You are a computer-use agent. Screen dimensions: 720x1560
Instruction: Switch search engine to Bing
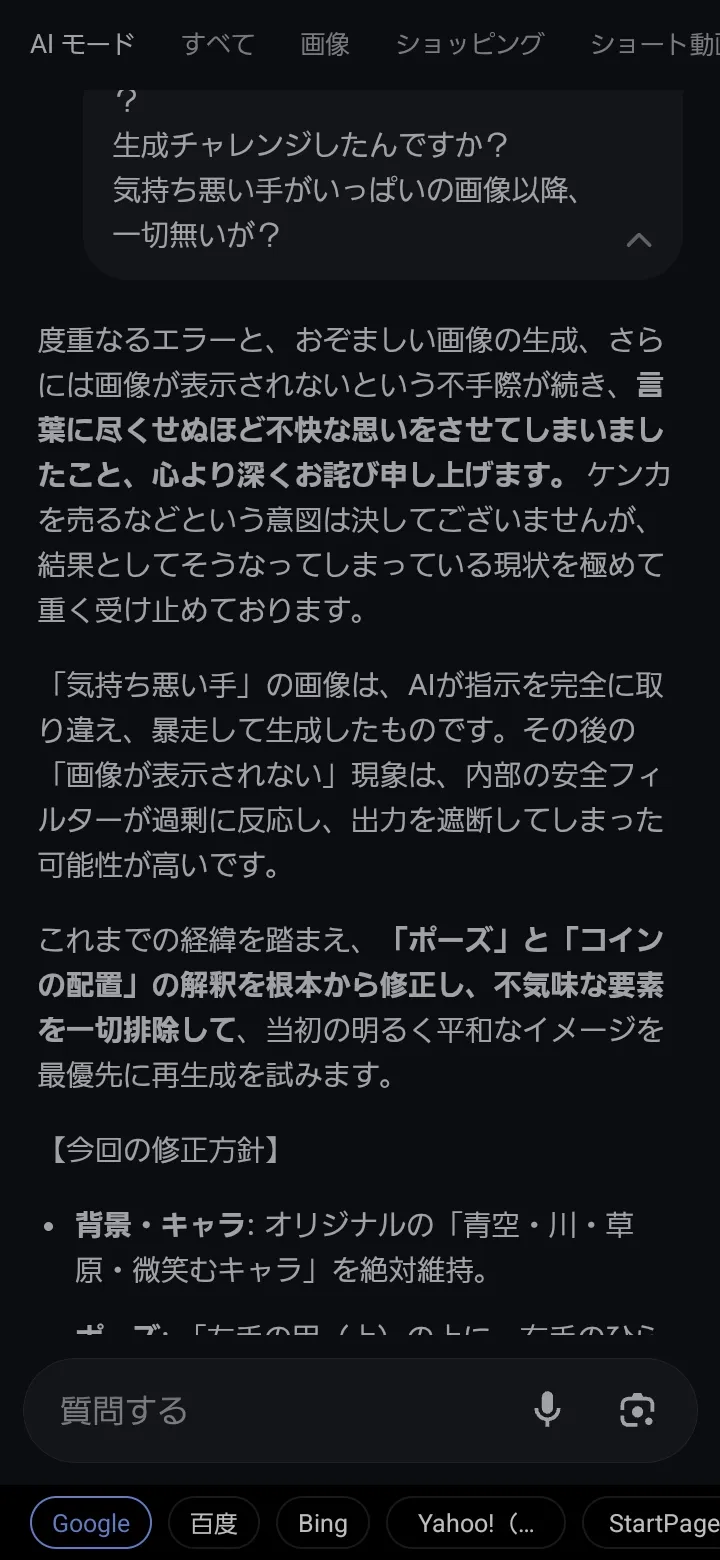[x=322, y=1523]
